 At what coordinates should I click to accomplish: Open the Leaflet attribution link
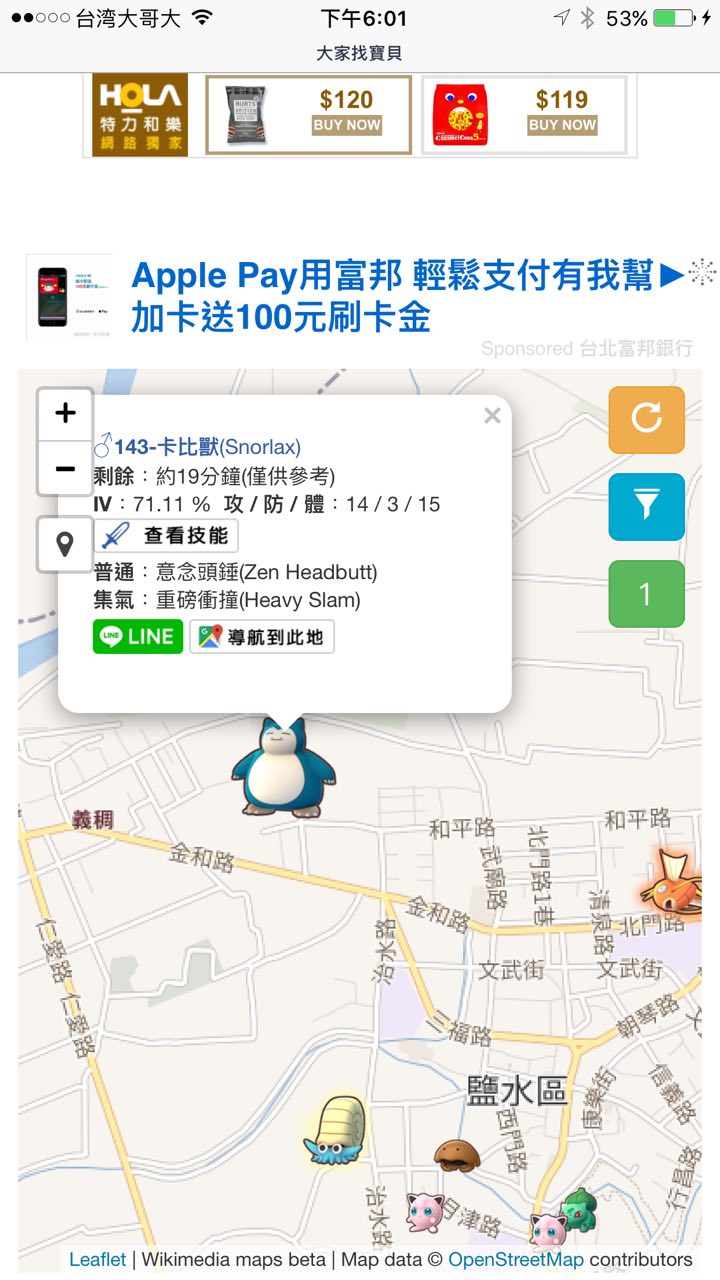coord(98,1259)
